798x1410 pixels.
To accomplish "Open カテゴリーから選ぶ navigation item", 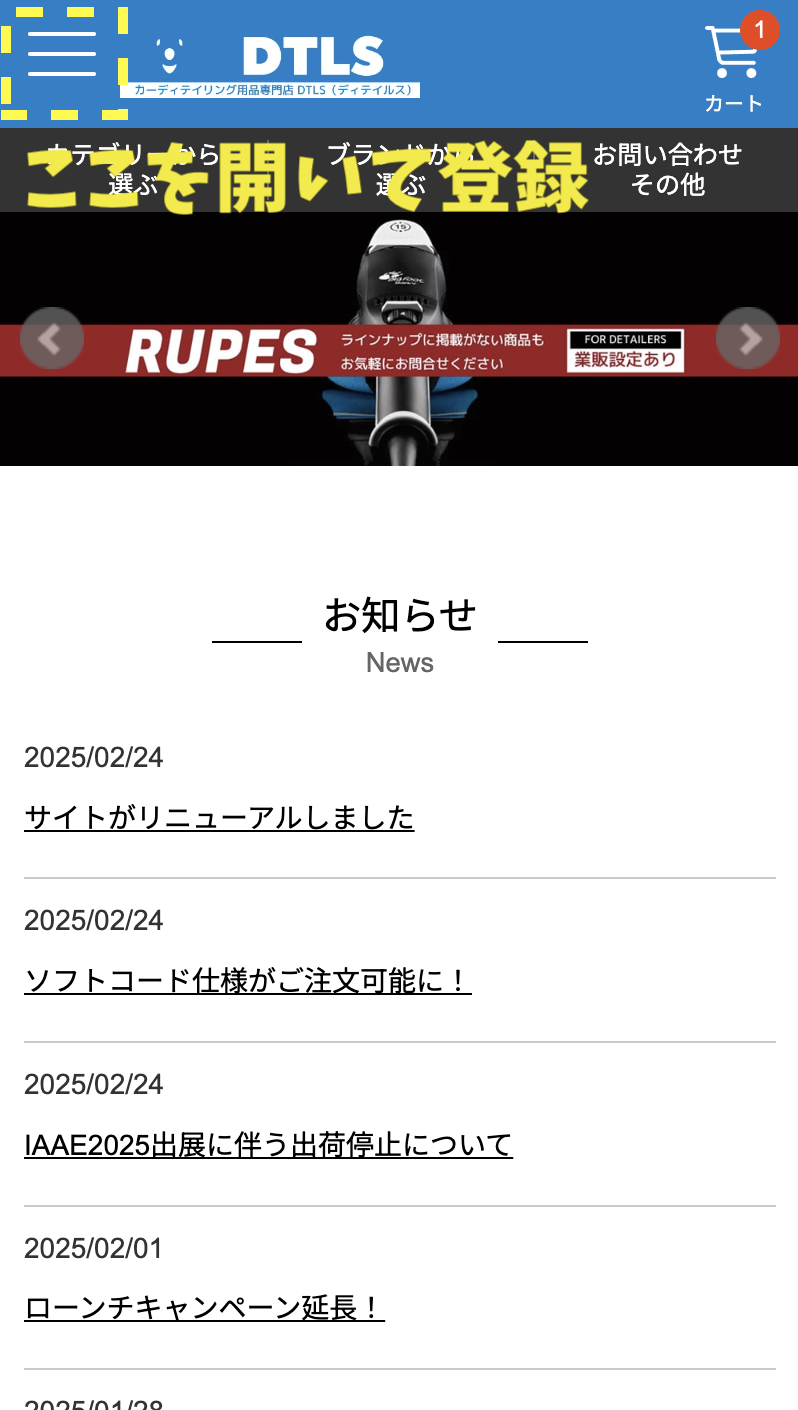I will pos(133,169).
